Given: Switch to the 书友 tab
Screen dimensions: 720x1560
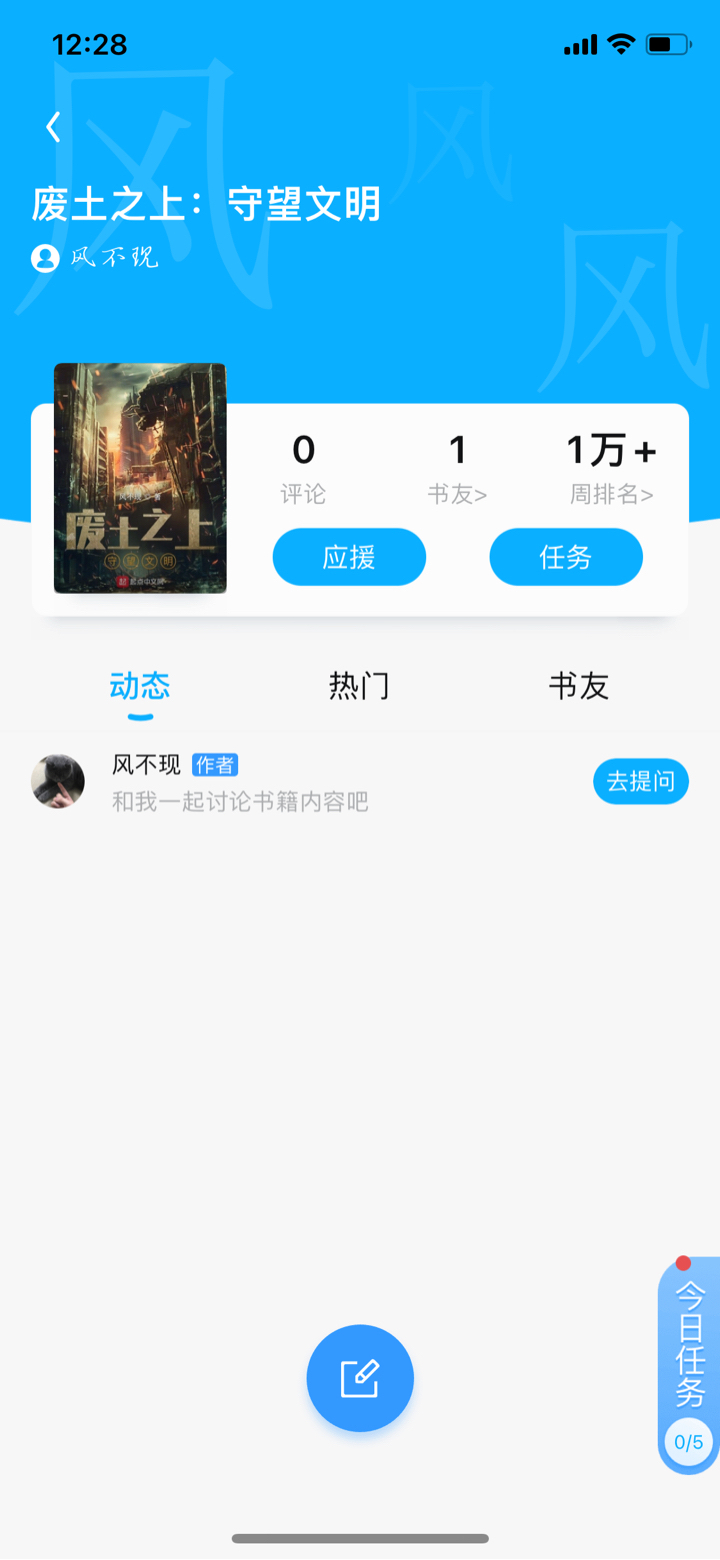Looking at the screenshot, I should tap(578, 686).
